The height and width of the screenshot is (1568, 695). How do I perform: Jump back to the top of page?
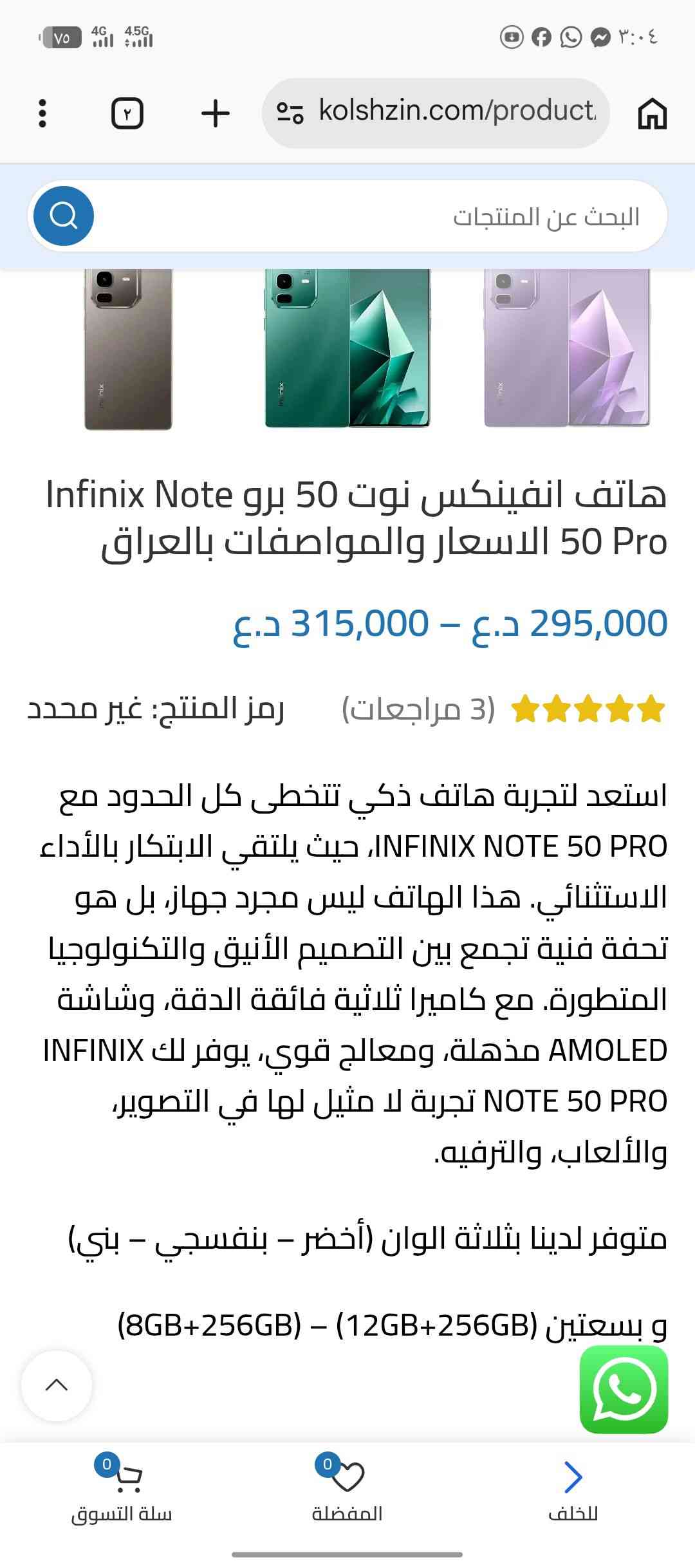point(57,1385)
